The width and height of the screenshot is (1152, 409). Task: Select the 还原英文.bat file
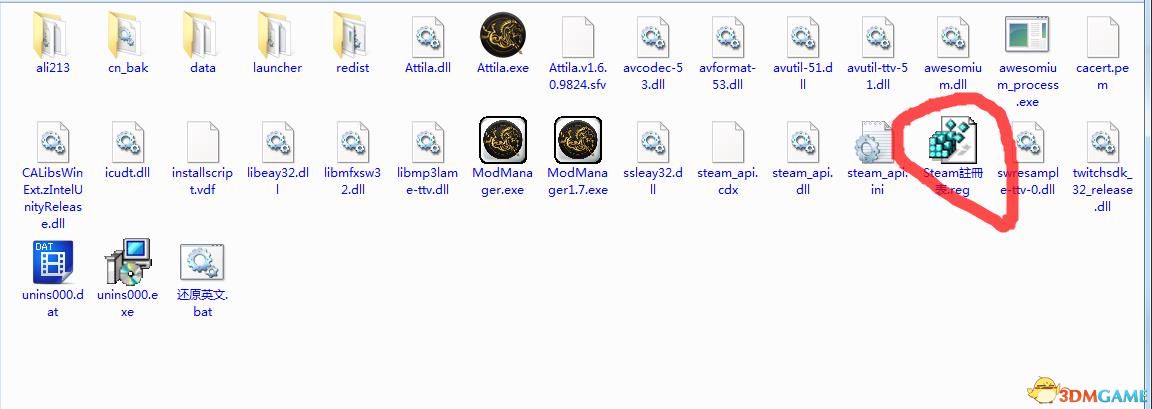[x=203, y=263]
